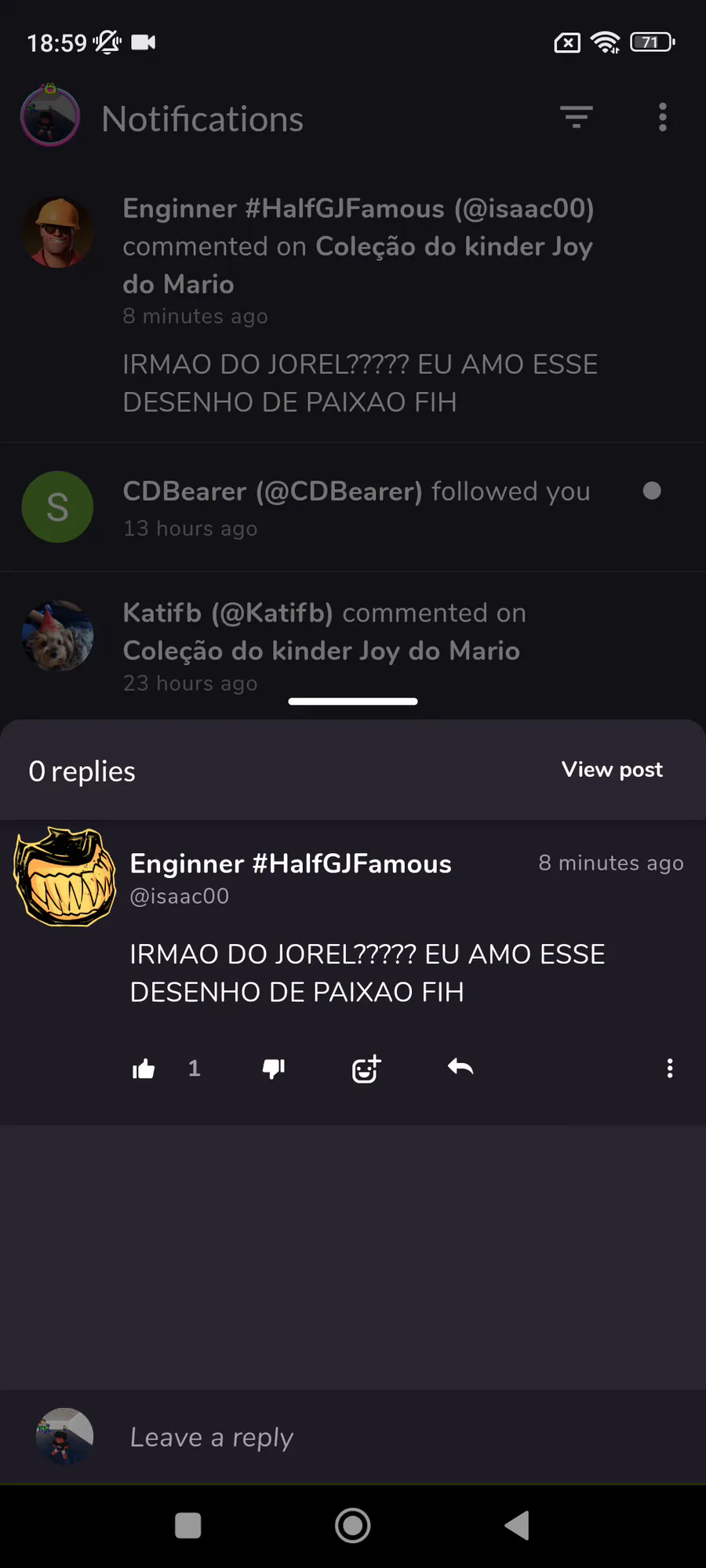Open the notifications filter icon

coord(577,118)
